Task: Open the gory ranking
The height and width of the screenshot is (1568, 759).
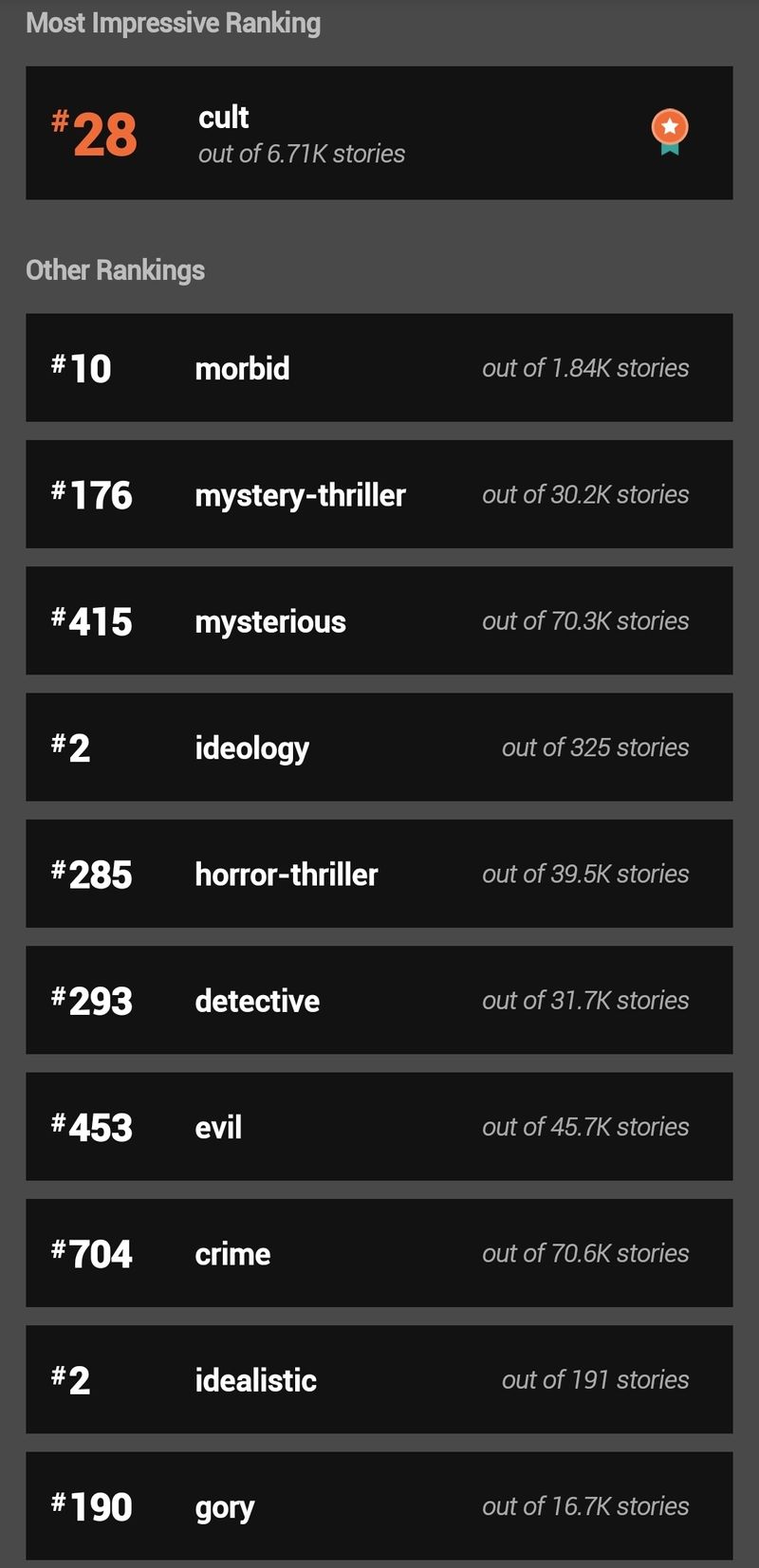Action: [x=379, y=1506]
